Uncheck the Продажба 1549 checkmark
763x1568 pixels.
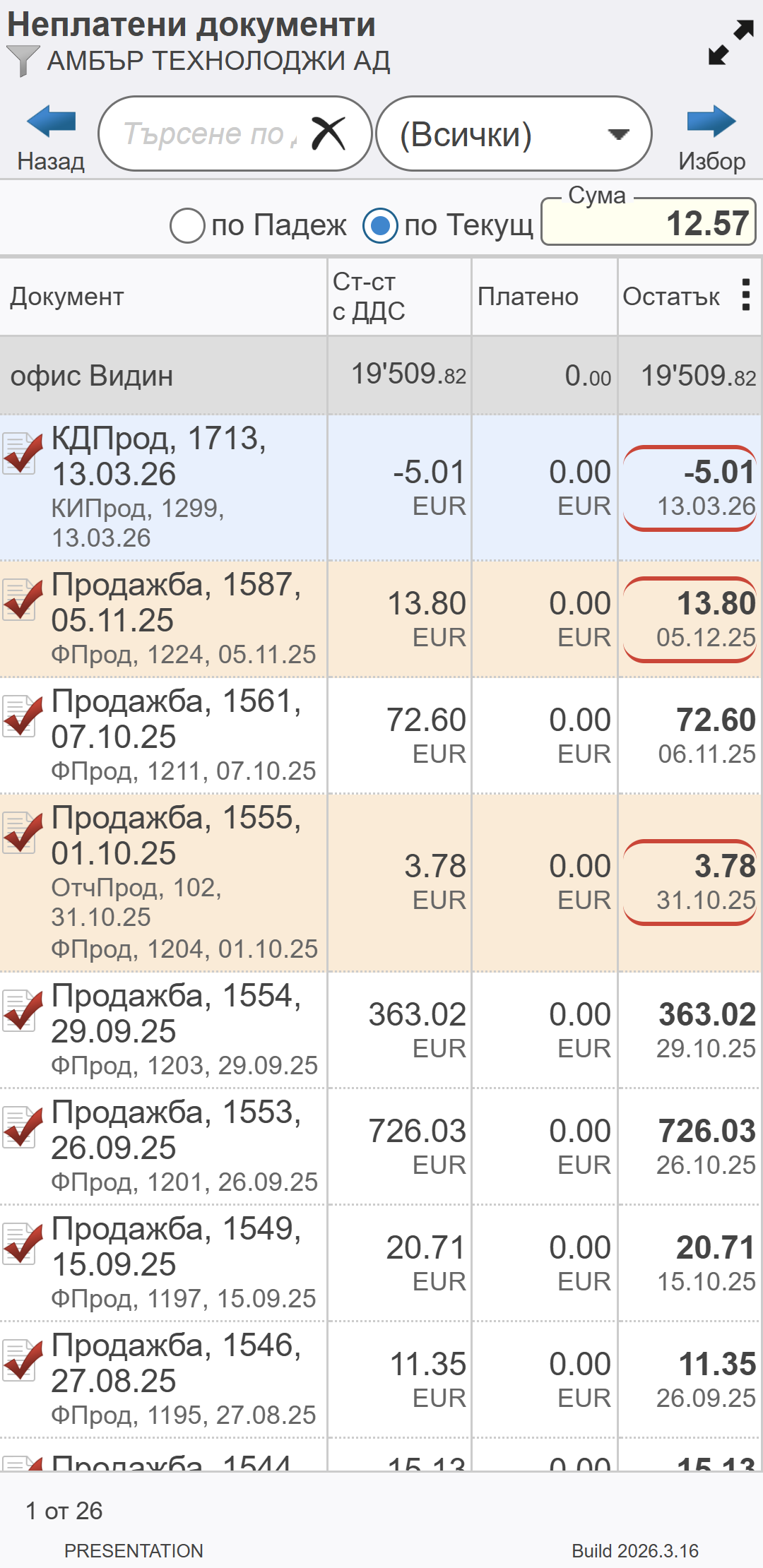point(21,1243)
